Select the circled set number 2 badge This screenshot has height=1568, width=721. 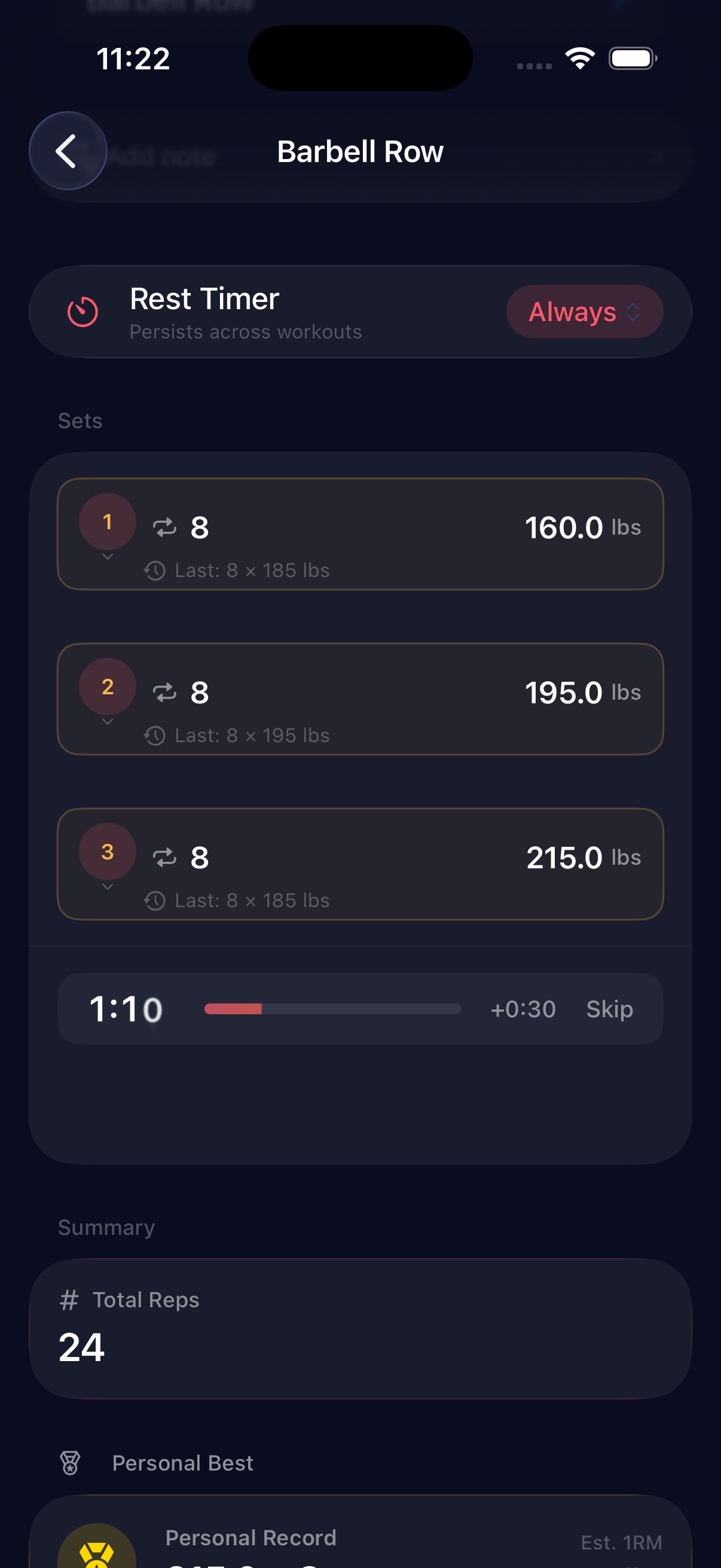pos(107,687)
